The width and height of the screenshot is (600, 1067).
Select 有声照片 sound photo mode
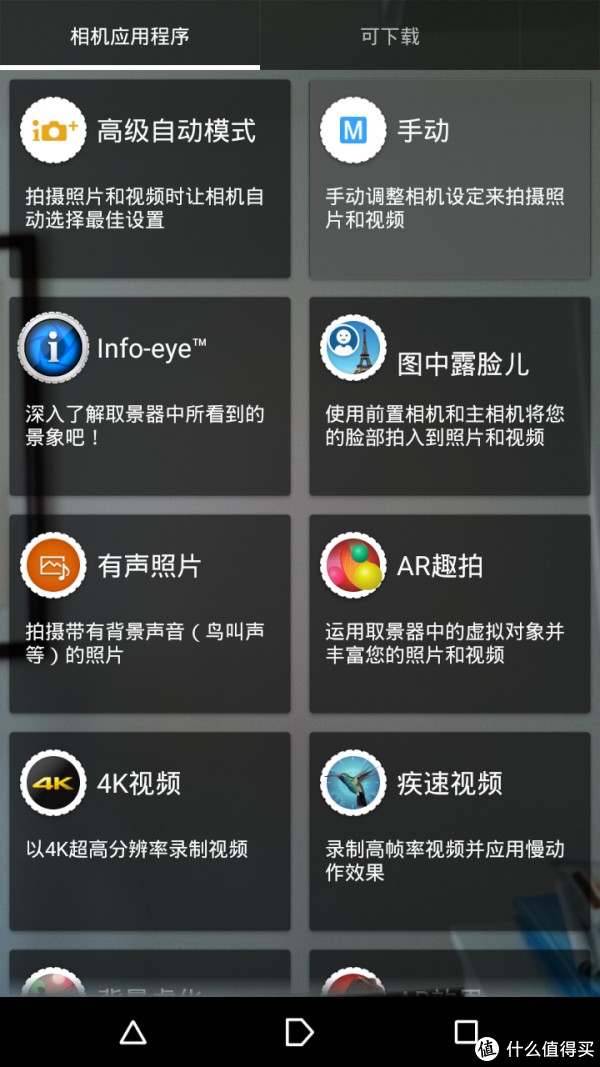[150, 612]
